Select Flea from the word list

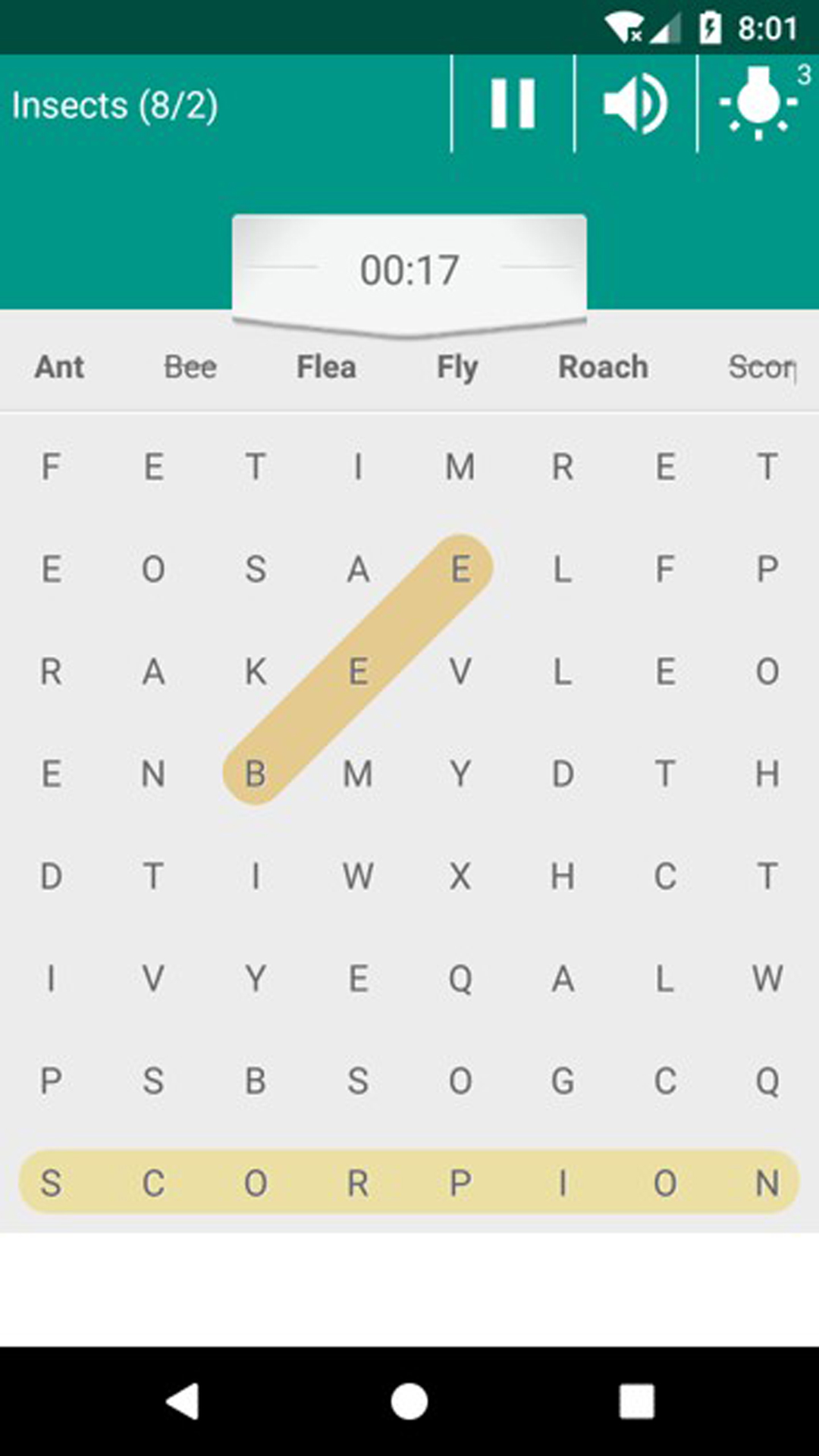click(326, 367)
